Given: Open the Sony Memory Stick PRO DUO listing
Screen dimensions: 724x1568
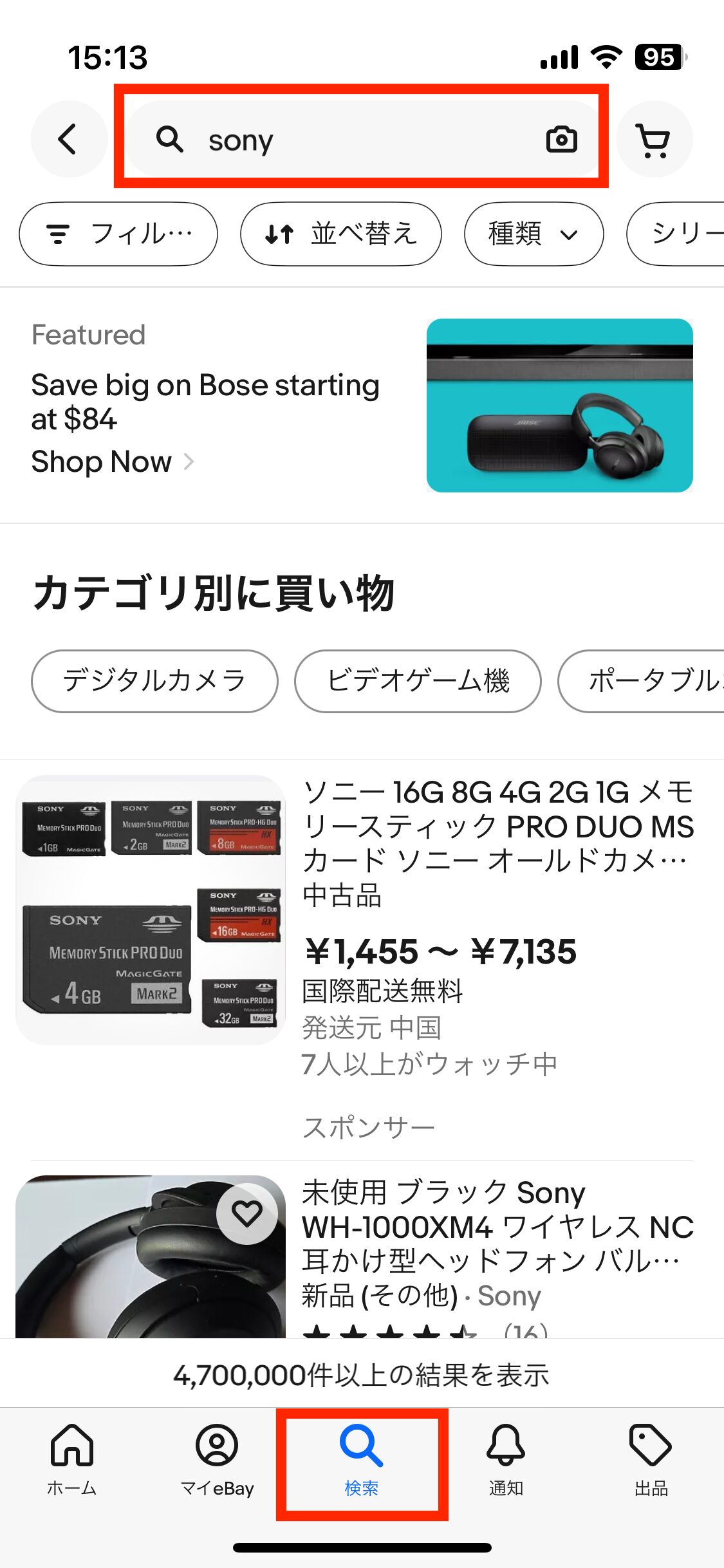Looking at the screenshot, I should pyautogui.click(x=497, y=843).
